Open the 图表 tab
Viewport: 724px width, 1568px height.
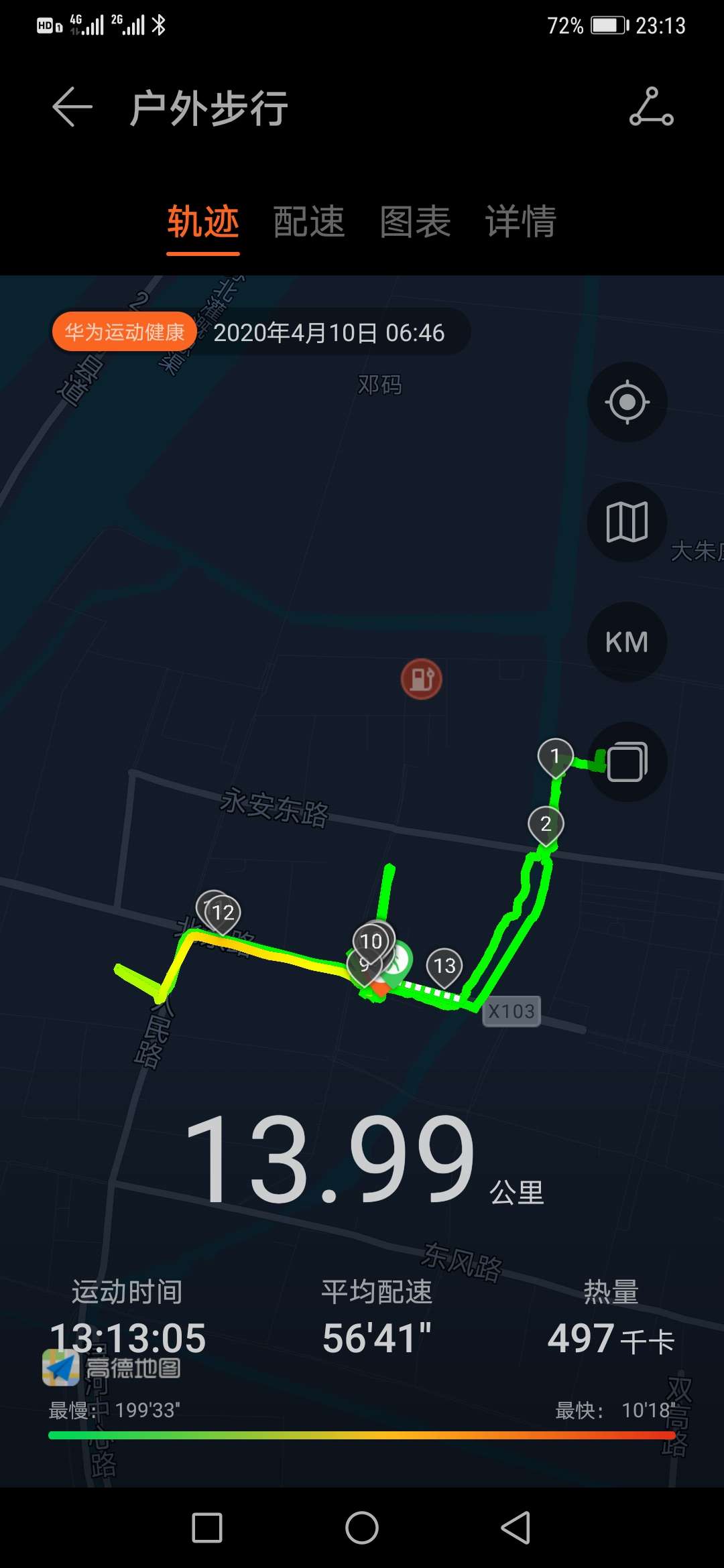415,221
